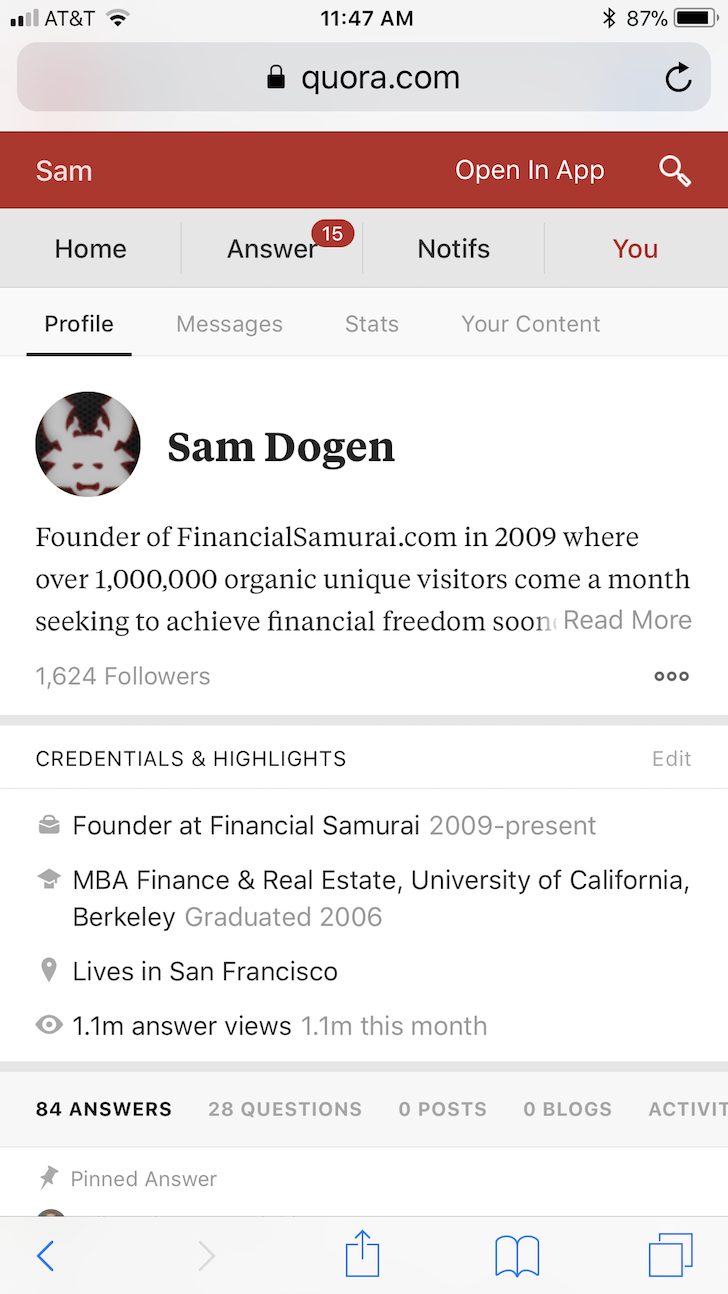Switch to the Stats sub-tab
Screen dimensions: 728x1294
pyautogui.click(x=372, y=324)
